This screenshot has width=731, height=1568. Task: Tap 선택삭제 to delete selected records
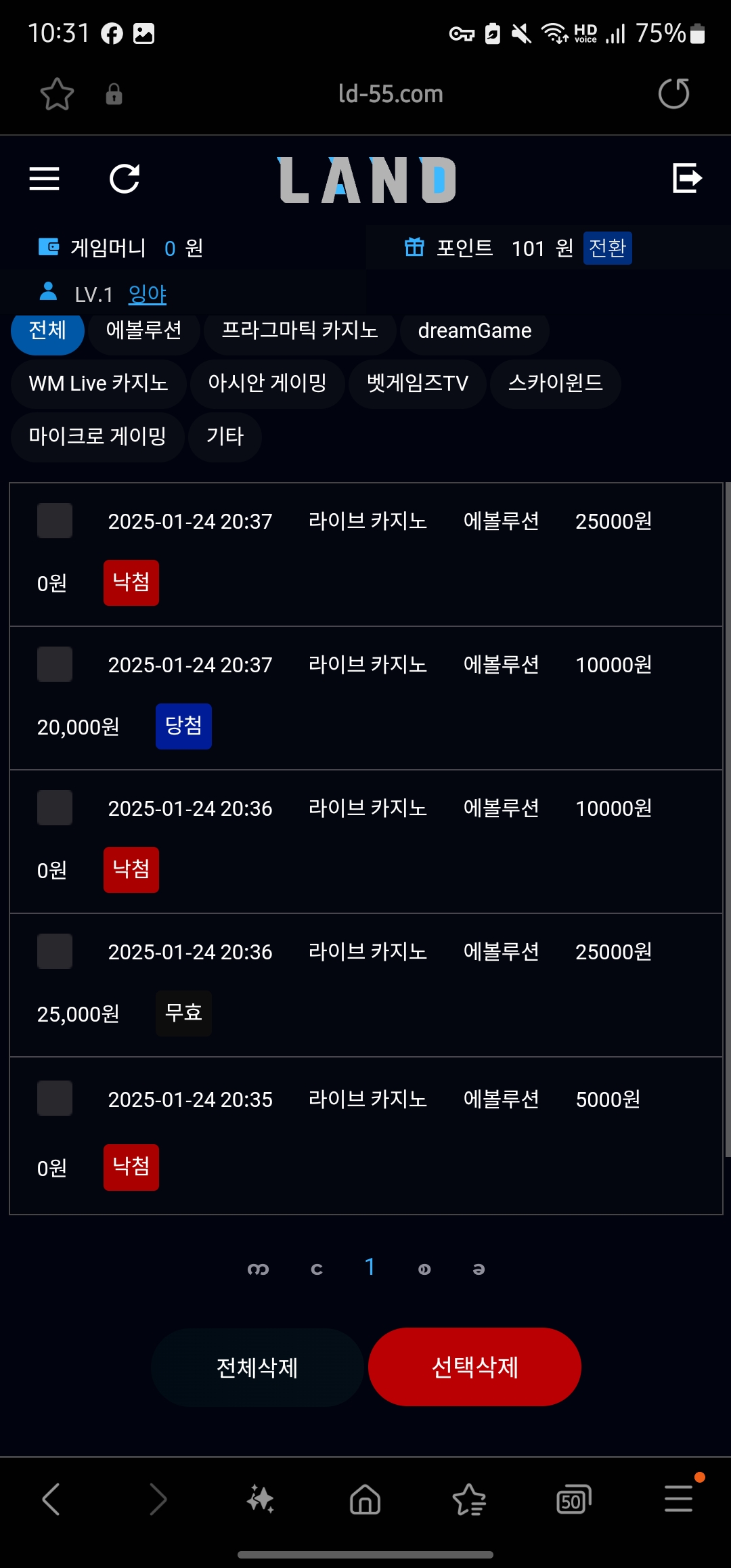click(474, 1367)
